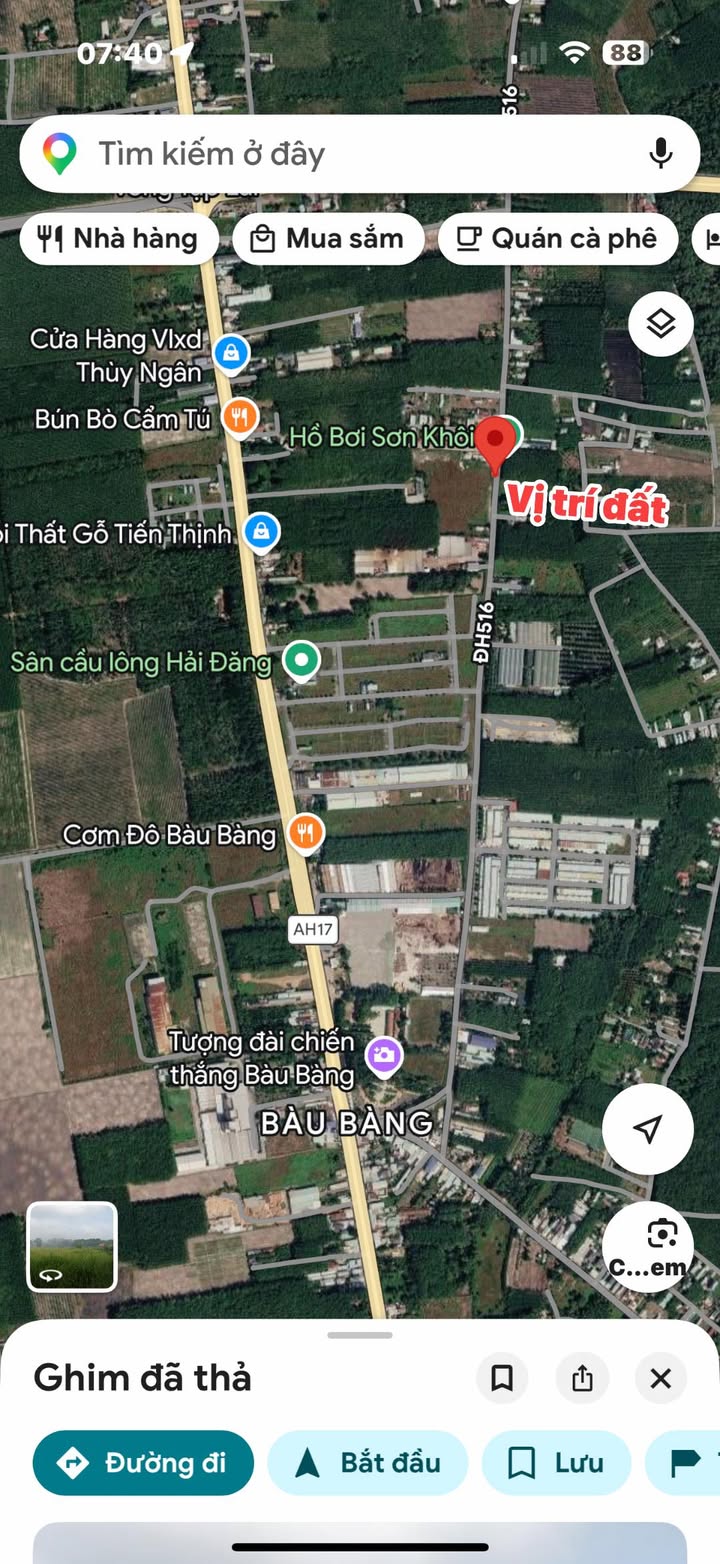Share the dropped pin location
The height and width of the screenshot is (1564, 720).
(582, 1379)
